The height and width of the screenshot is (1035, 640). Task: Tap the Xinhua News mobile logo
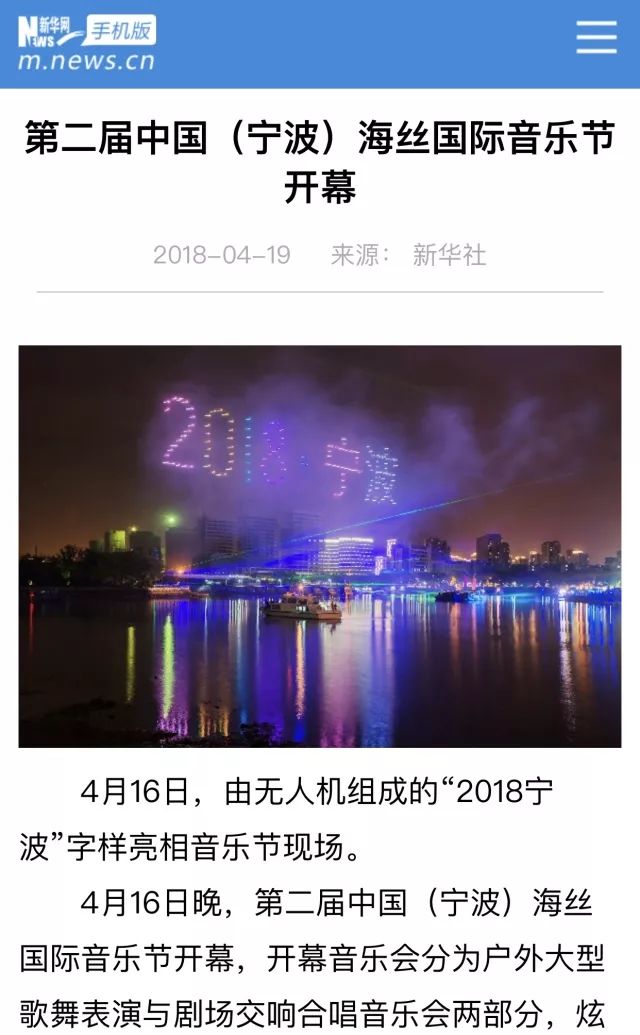[x=87, y=43]
